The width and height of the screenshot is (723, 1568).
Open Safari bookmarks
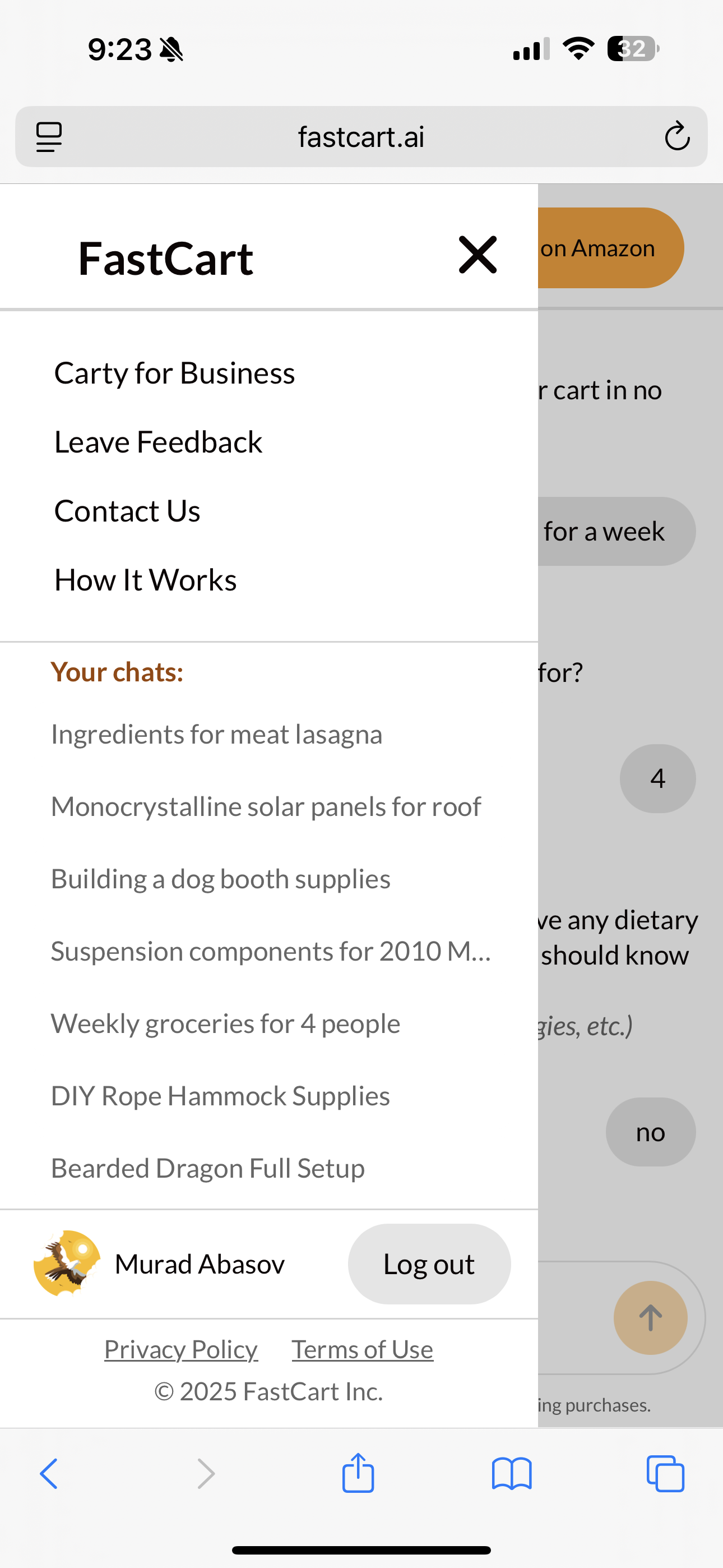[512, 1474]
